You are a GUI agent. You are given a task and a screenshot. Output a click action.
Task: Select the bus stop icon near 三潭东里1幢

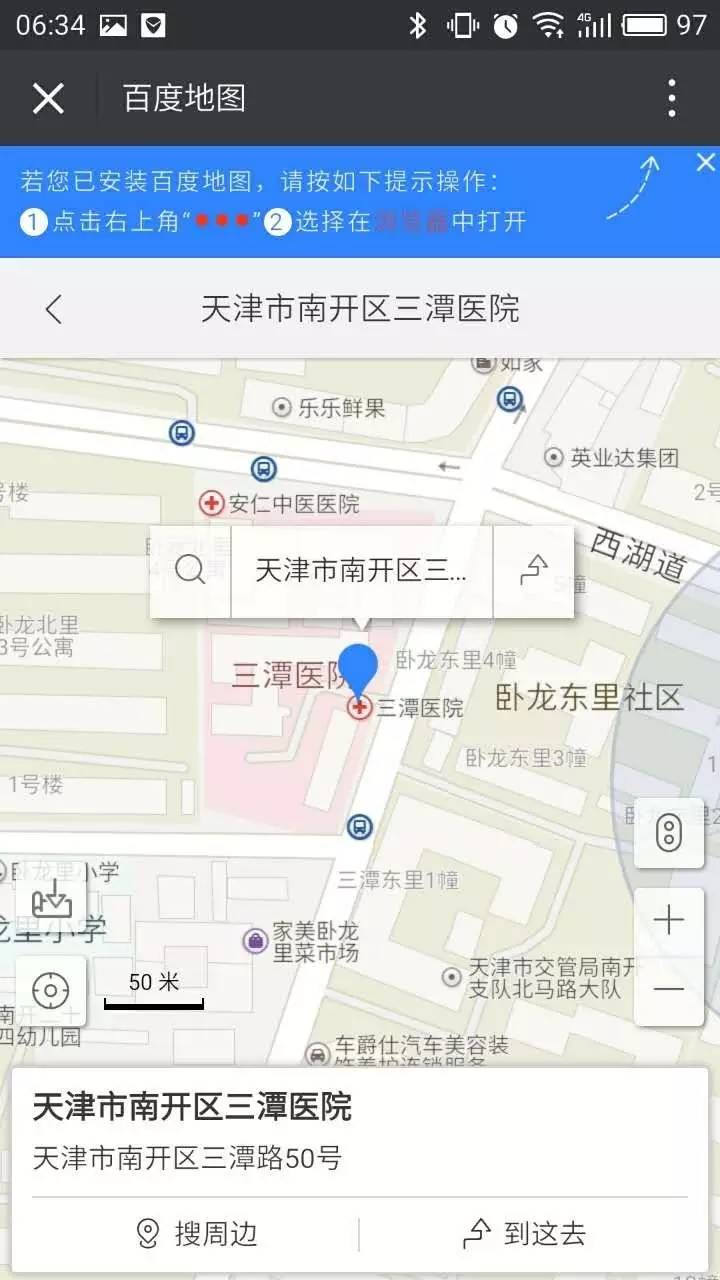361,825
